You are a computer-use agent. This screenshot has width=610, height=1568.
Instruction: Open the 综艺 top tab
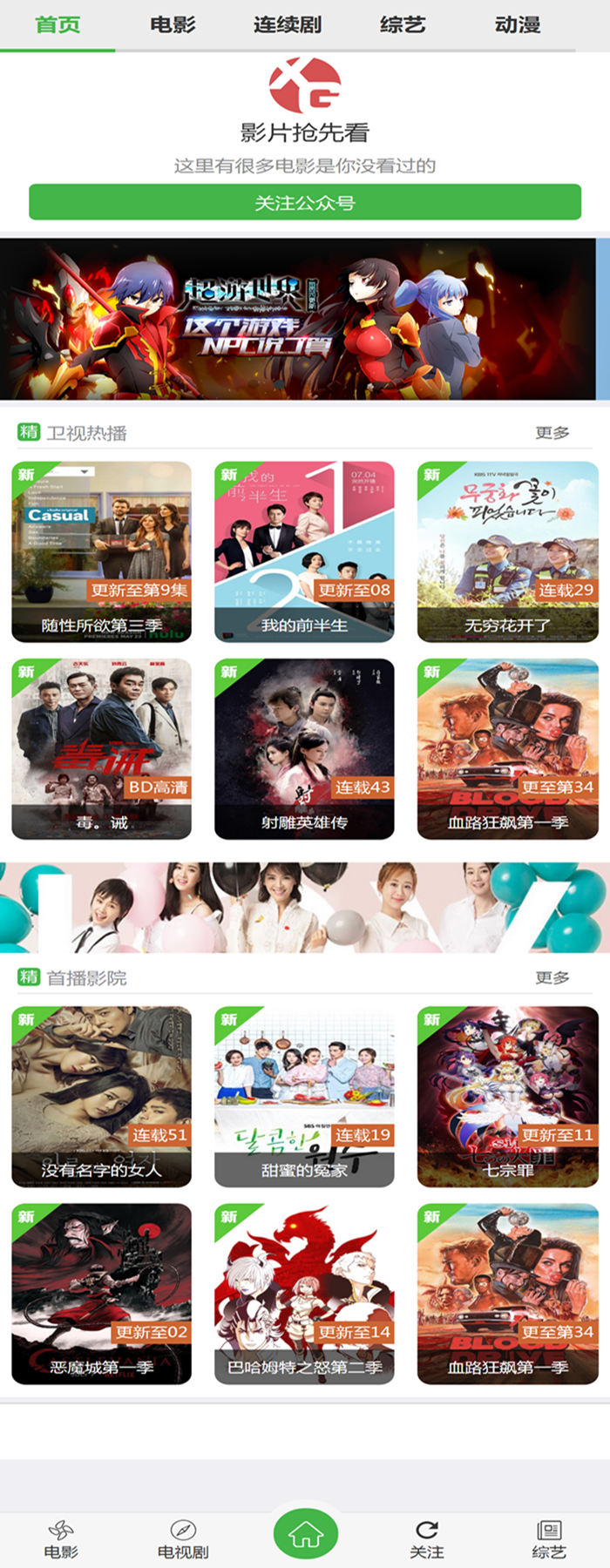click(x=403, y=24)
